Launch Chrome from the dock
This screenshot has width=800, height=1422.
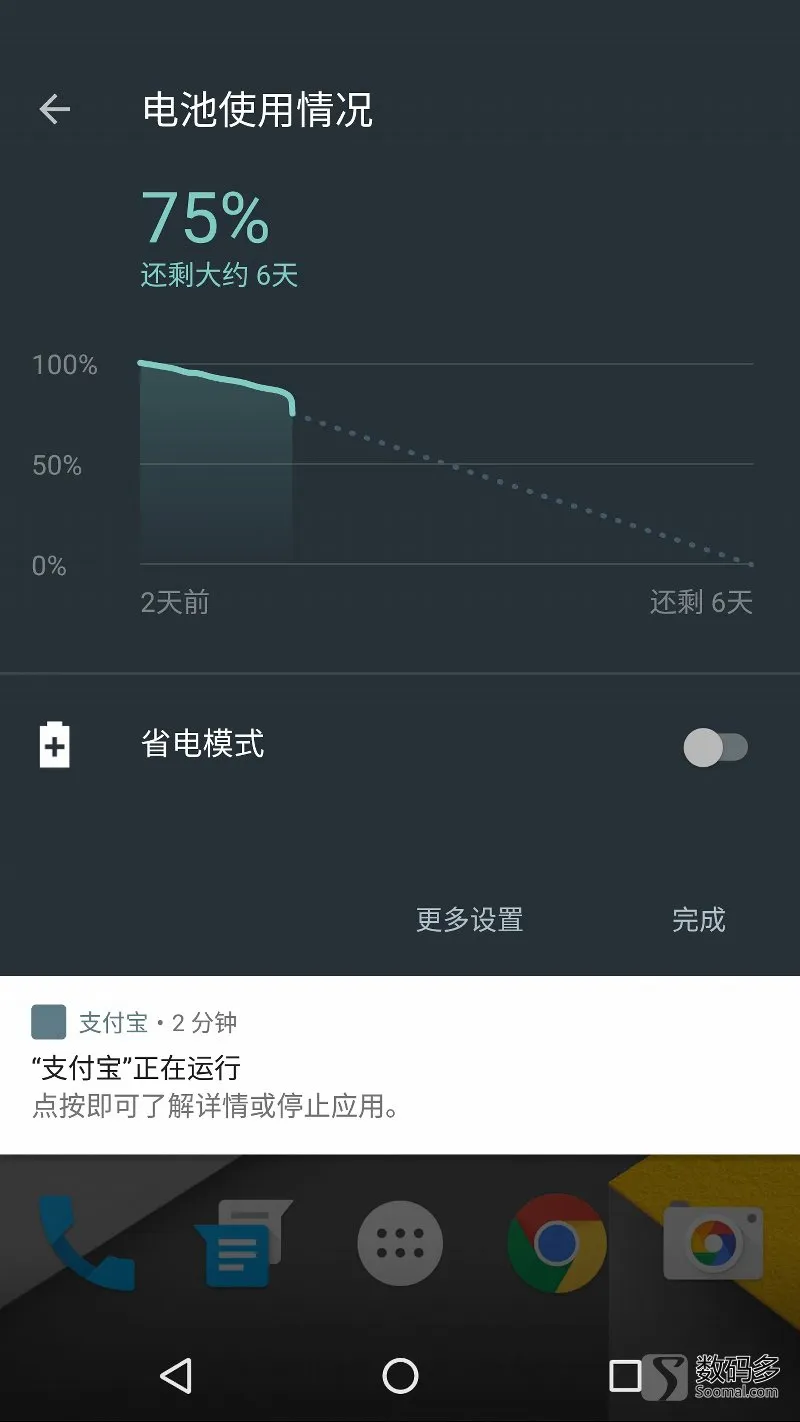556,1243
